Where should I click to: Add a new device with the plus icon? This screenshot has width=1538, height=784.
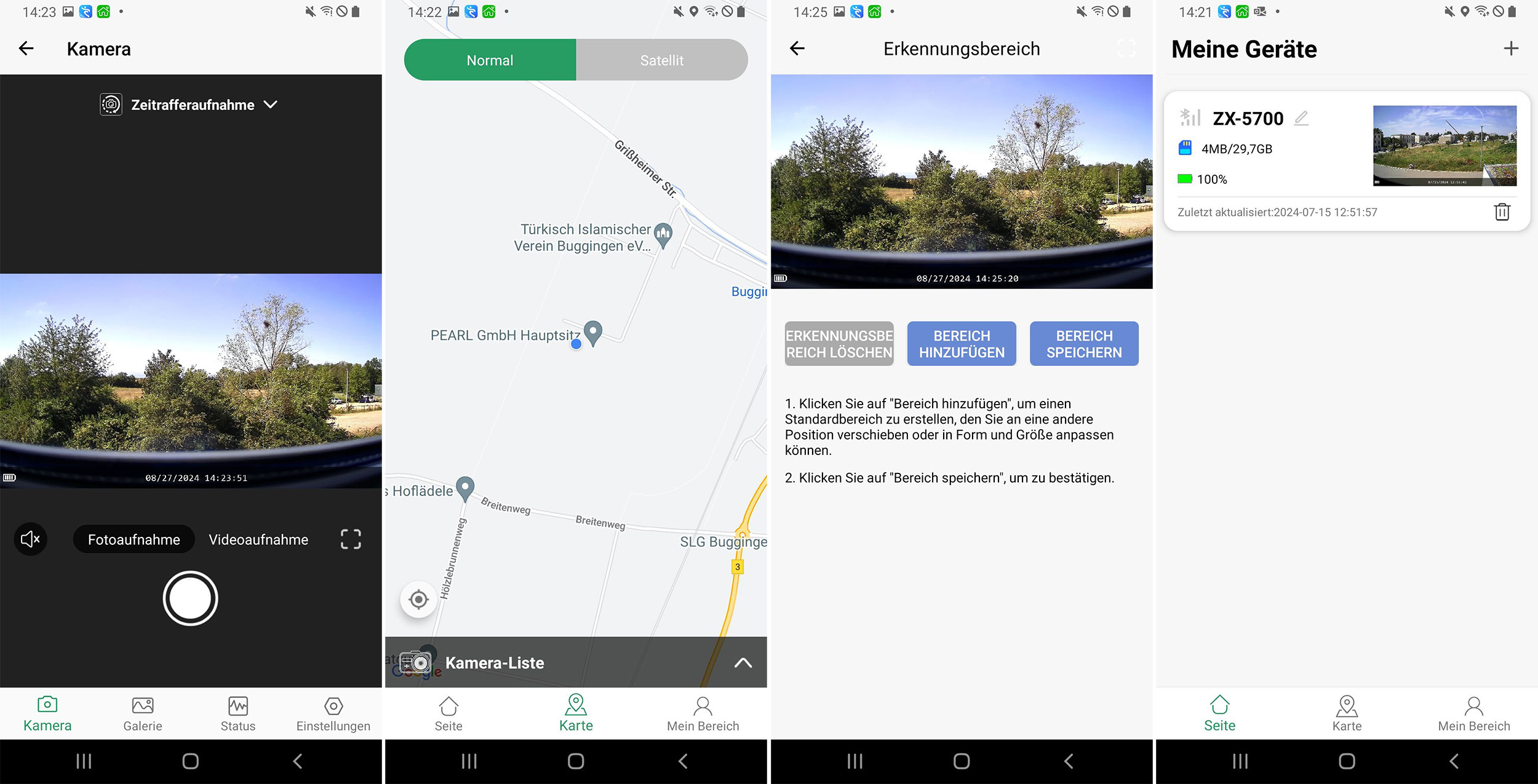[x=1510, y=49]
